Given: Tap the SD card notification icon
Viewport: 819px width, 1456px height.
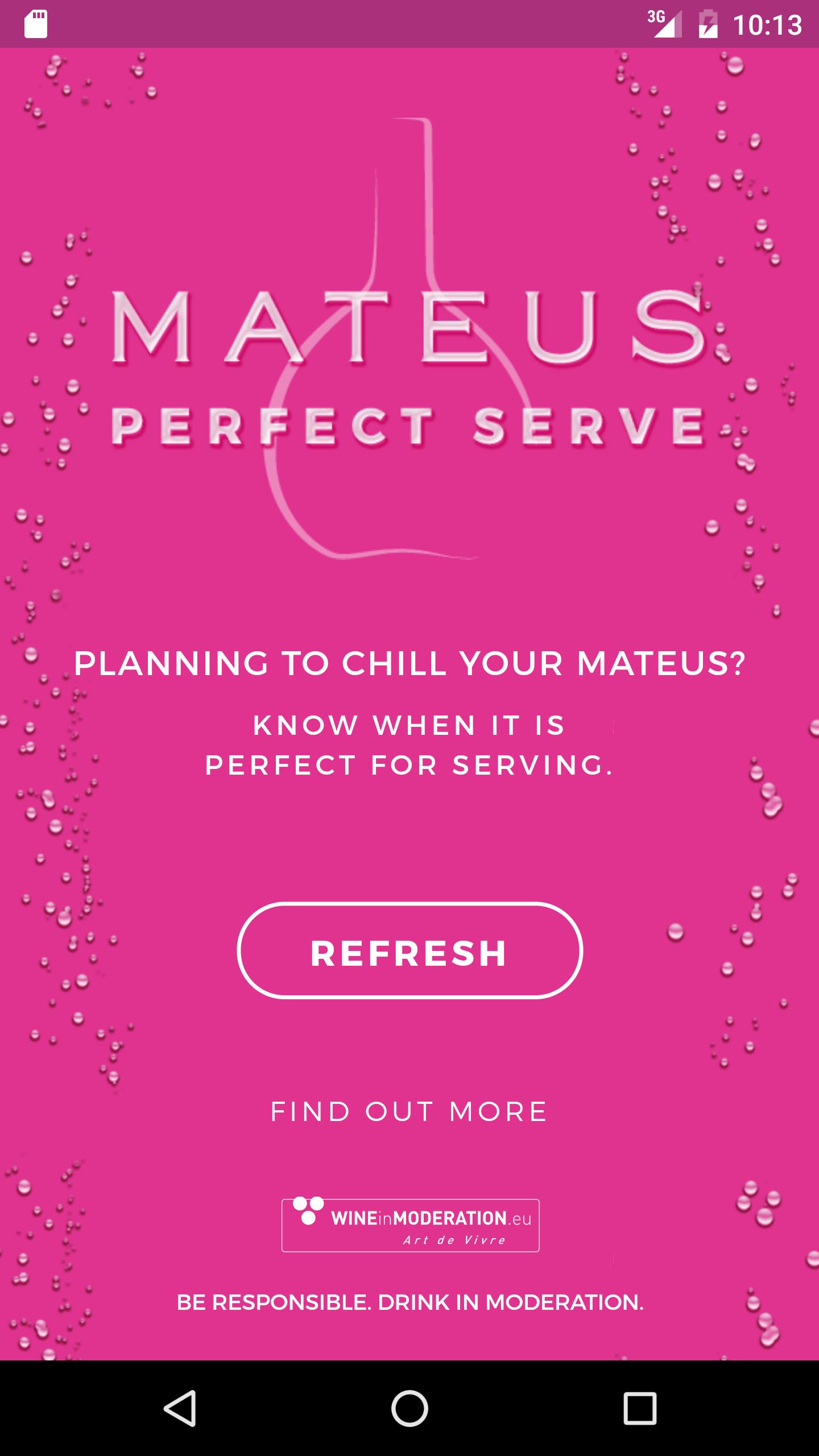Looking at the screenshot, I should (36, 24).
